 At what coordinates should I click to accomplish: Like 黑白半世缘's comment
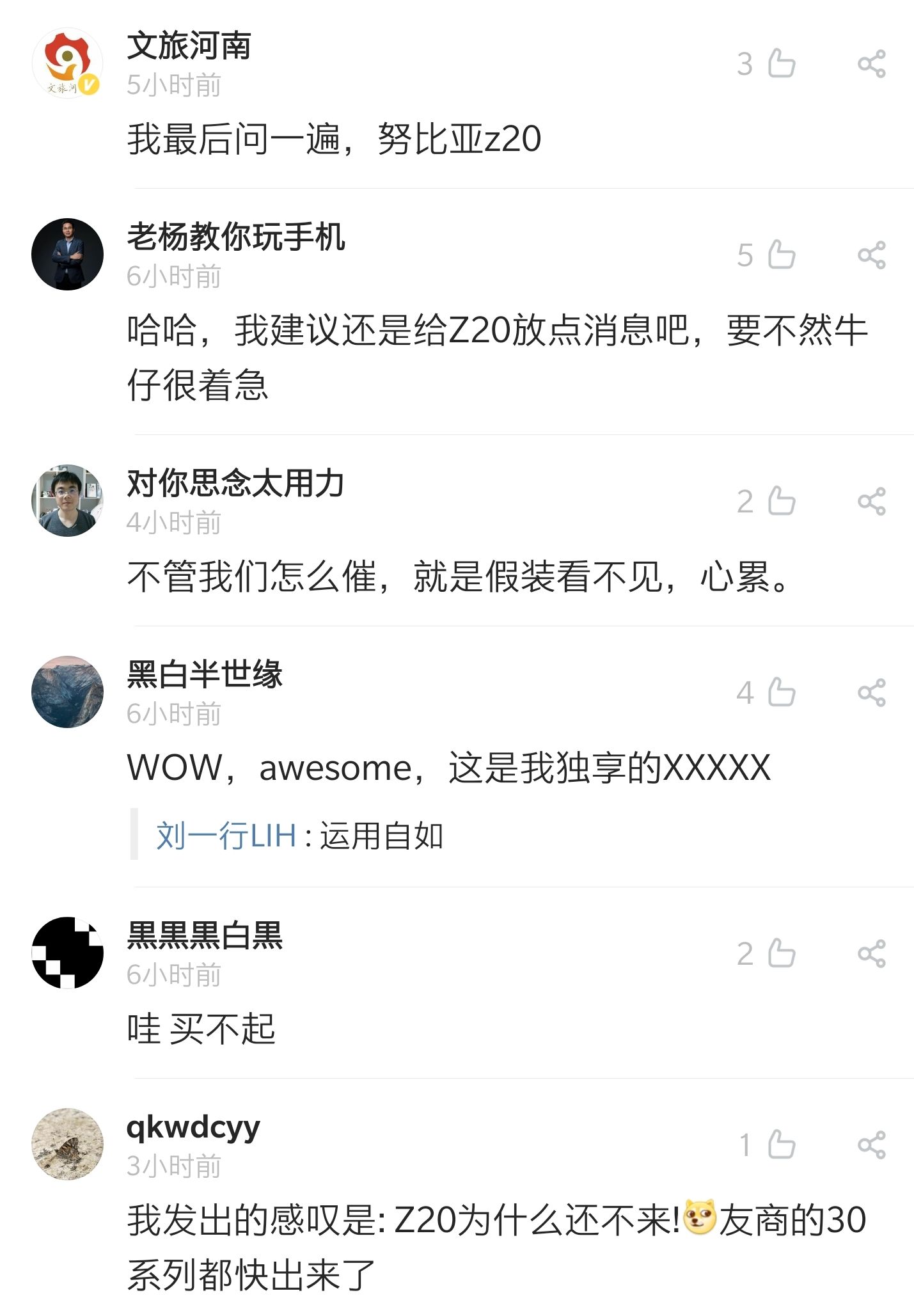coord(780,692)
